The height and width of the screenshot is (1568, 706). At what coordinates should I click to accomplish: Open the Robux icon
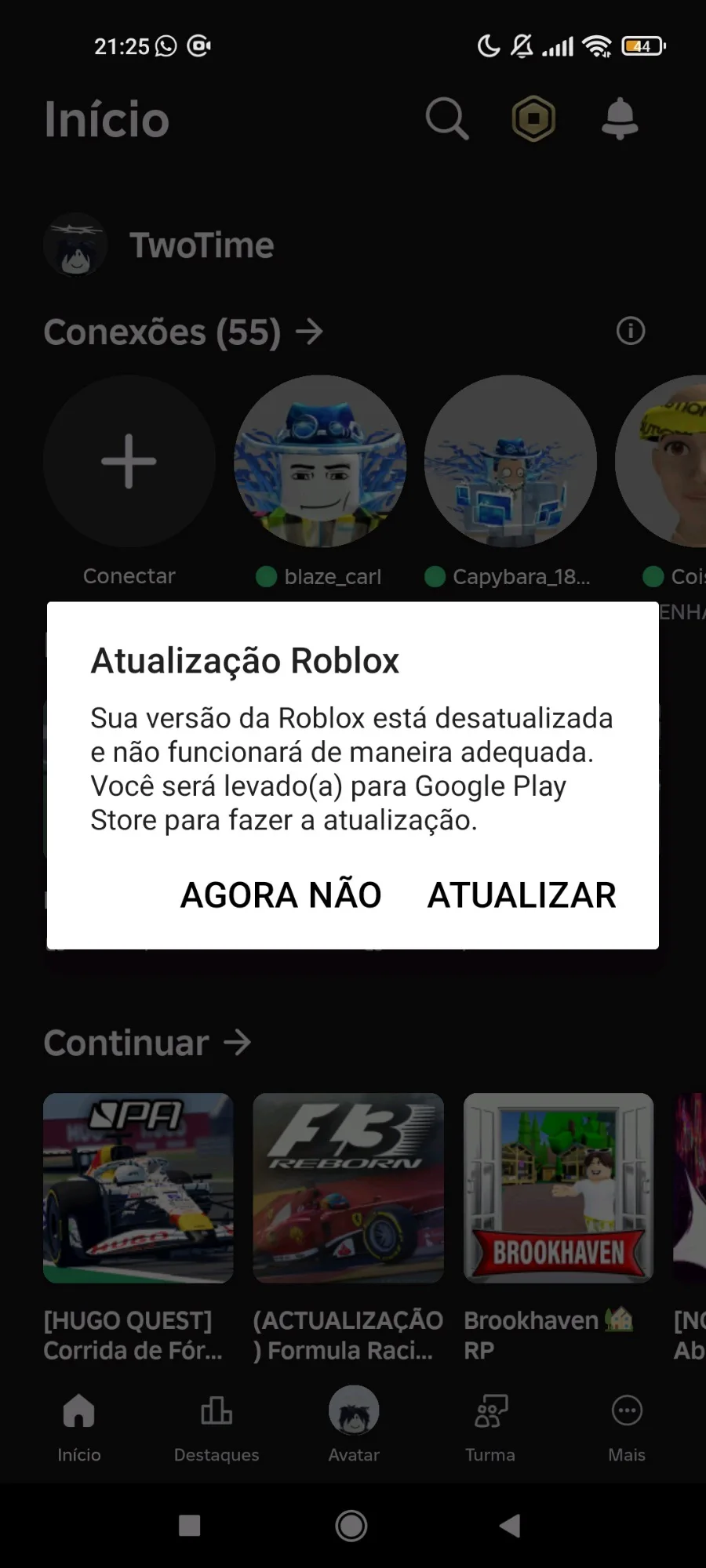(x=533, y=119)
